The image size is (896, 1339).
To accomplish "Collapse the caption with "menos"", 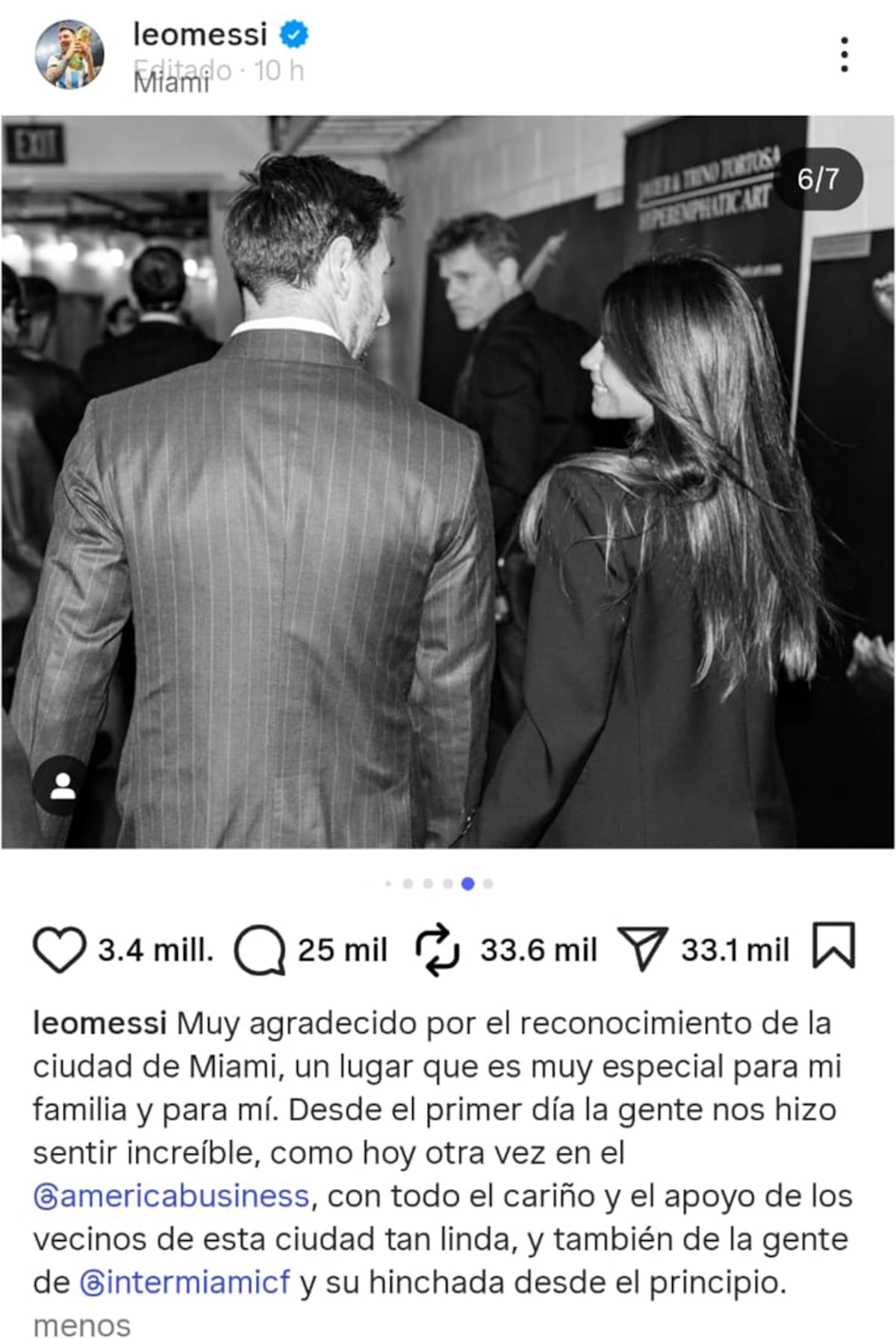I will point(81,1326).
